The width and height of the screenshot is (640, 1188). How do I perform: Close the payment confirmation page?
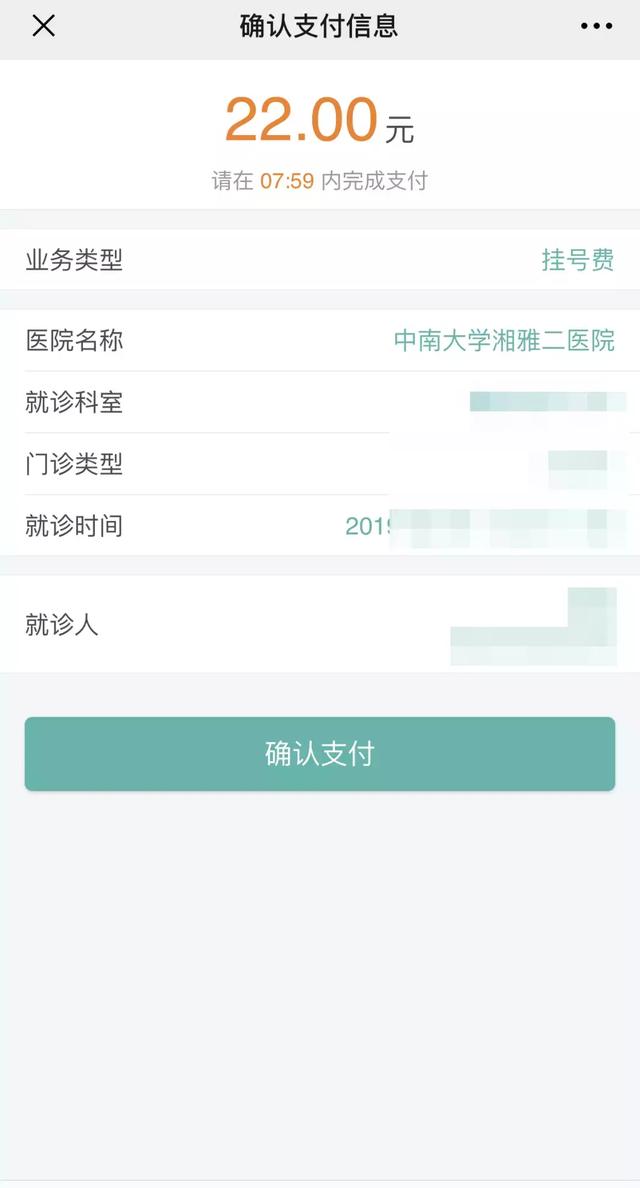pos(44,26)
